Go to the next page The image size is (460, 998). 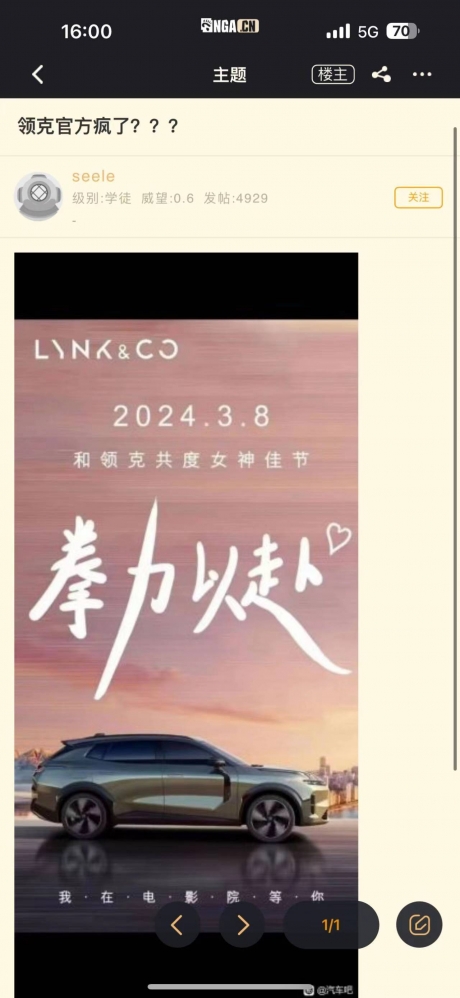pos(242,924)
